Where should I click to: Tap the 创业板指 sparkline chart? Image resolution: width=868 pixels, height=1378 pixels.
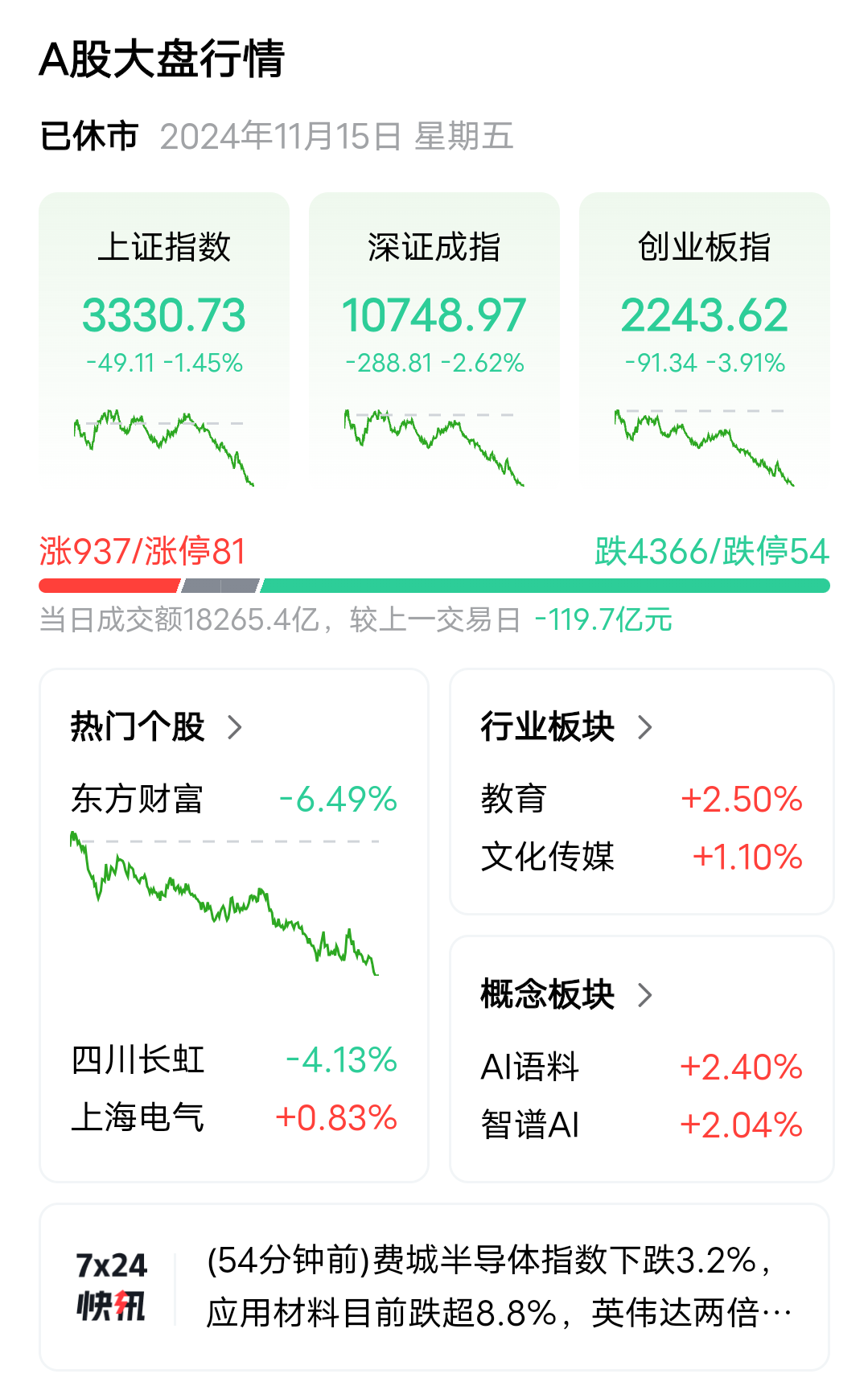coord(705,442)
